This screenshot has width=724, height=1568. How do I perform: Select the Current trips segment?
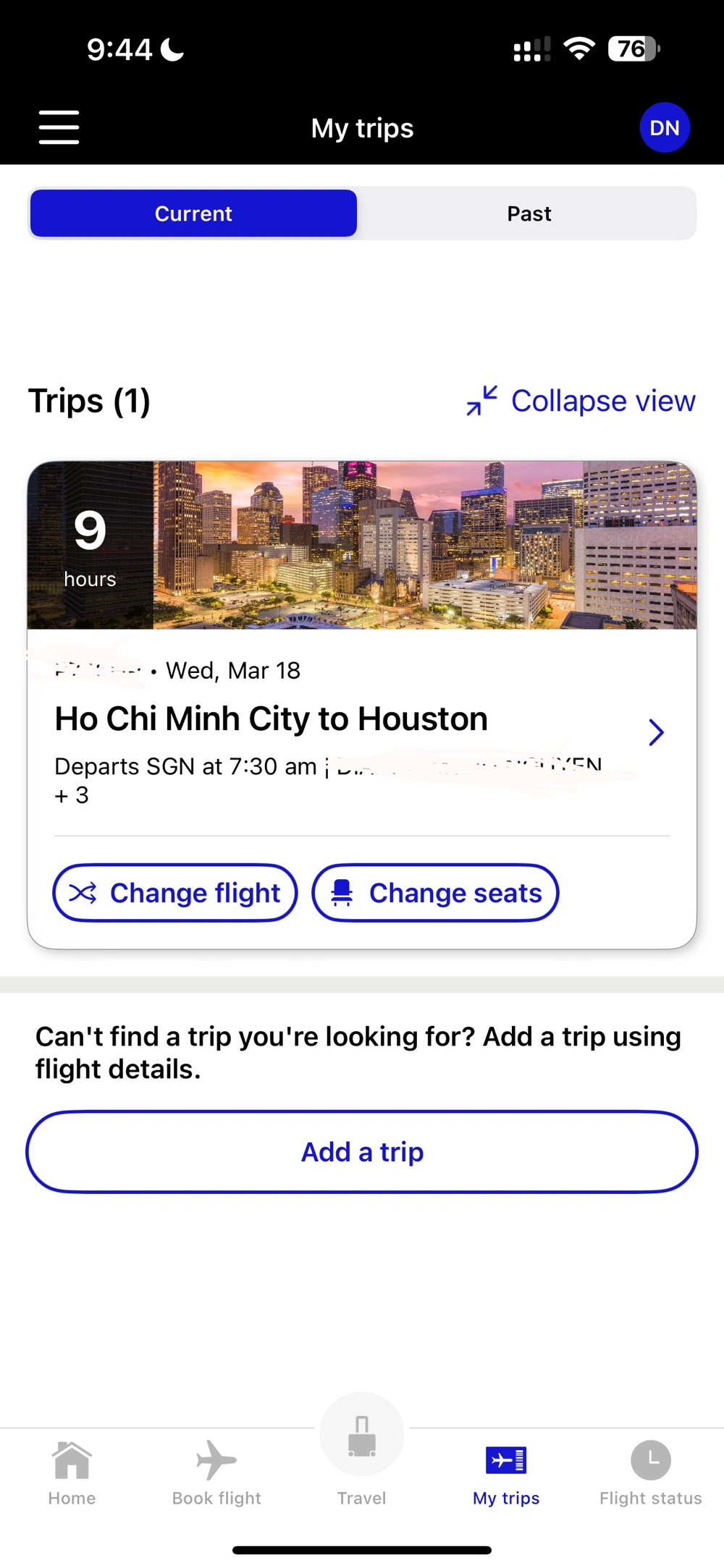(x=193, y=213)
